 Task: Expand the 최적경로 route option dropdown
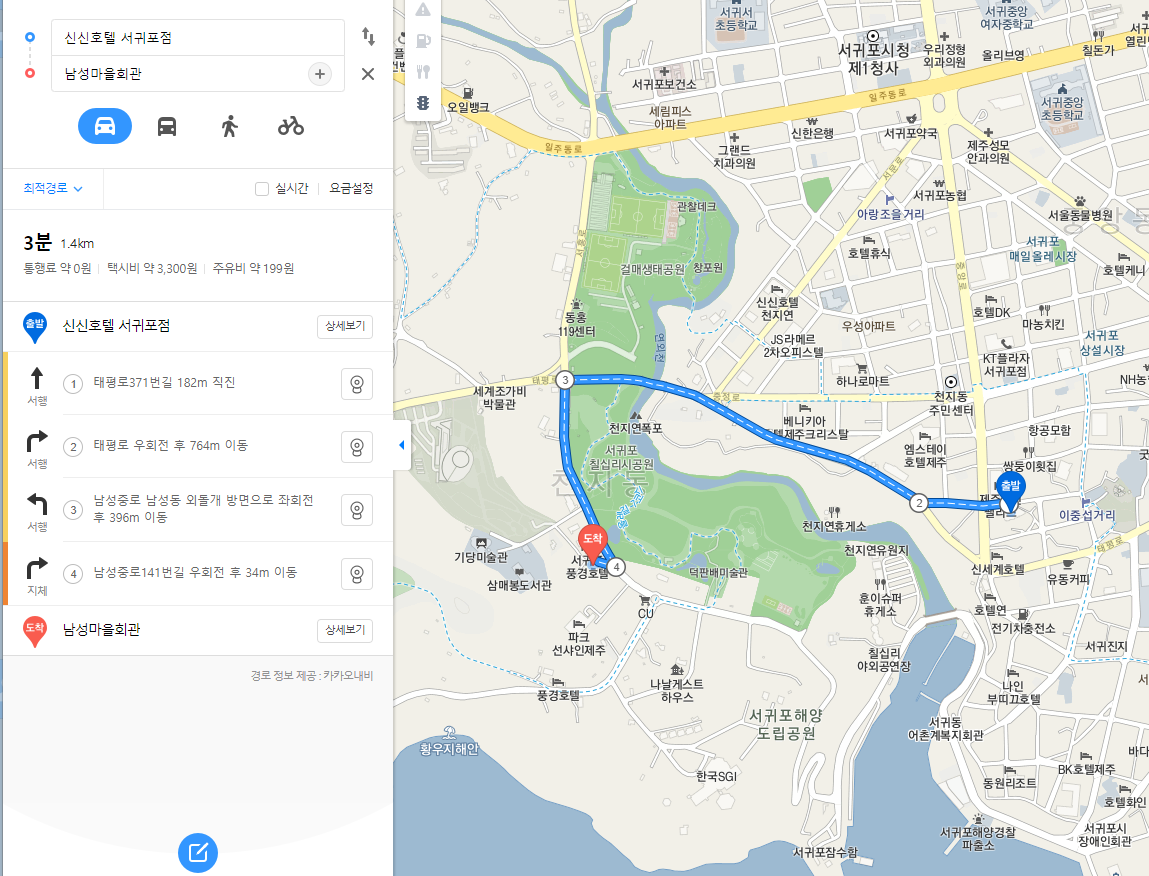click(53, 188)
